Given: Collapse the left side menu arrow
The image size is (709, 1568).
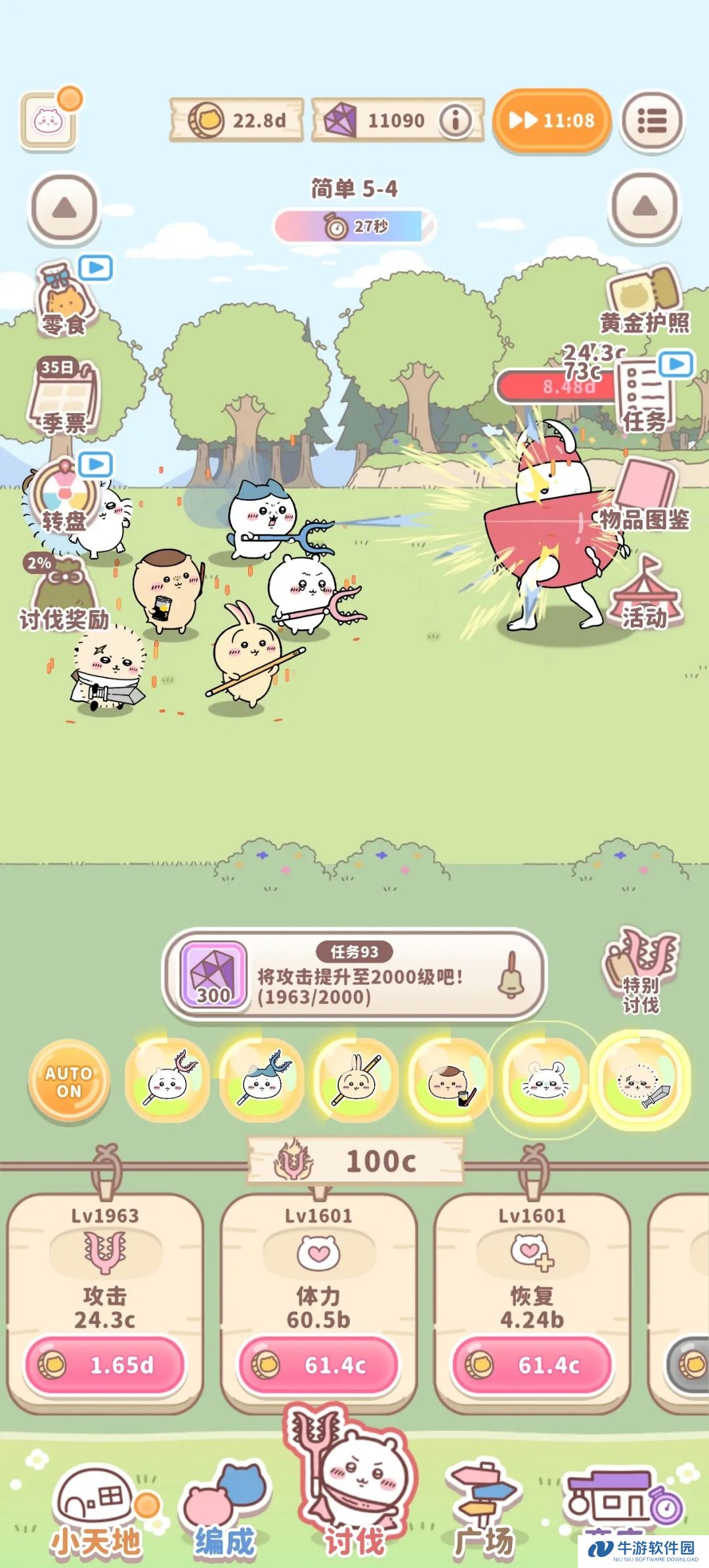Looking at the screenshot, I should click(x=64, y=207).
